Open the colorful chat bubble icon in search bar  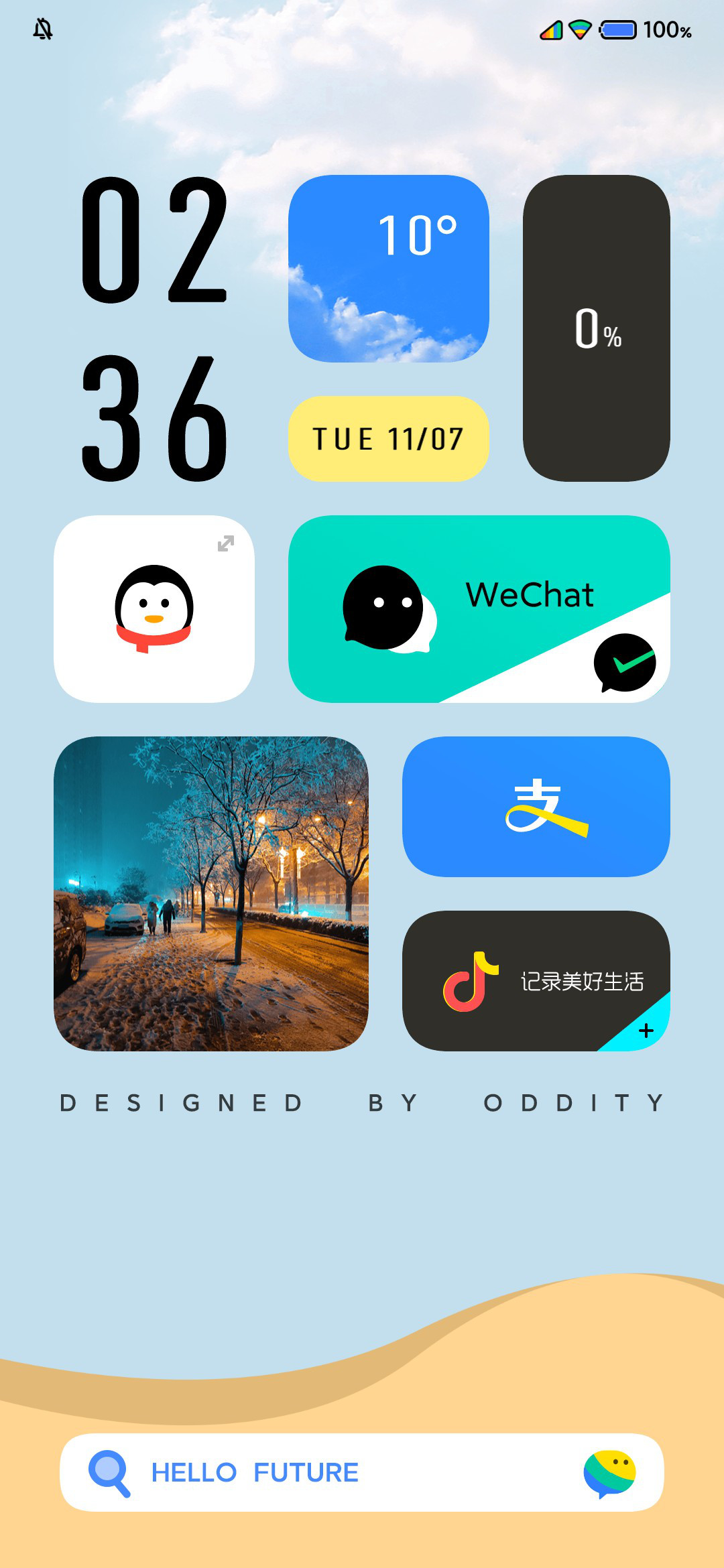tap(609, 1473)
